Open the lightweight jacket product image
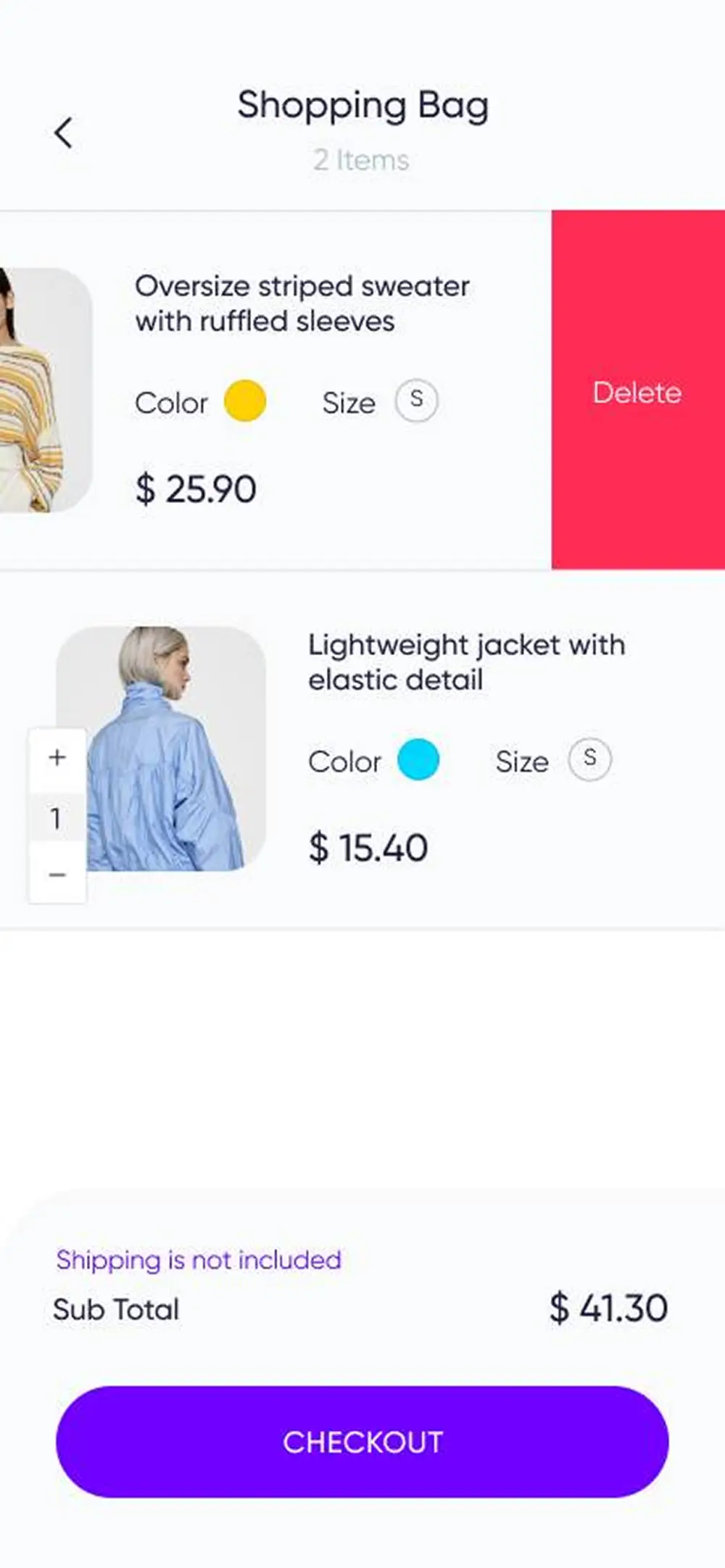This screenshot has height=1568, width=725. 161,748
